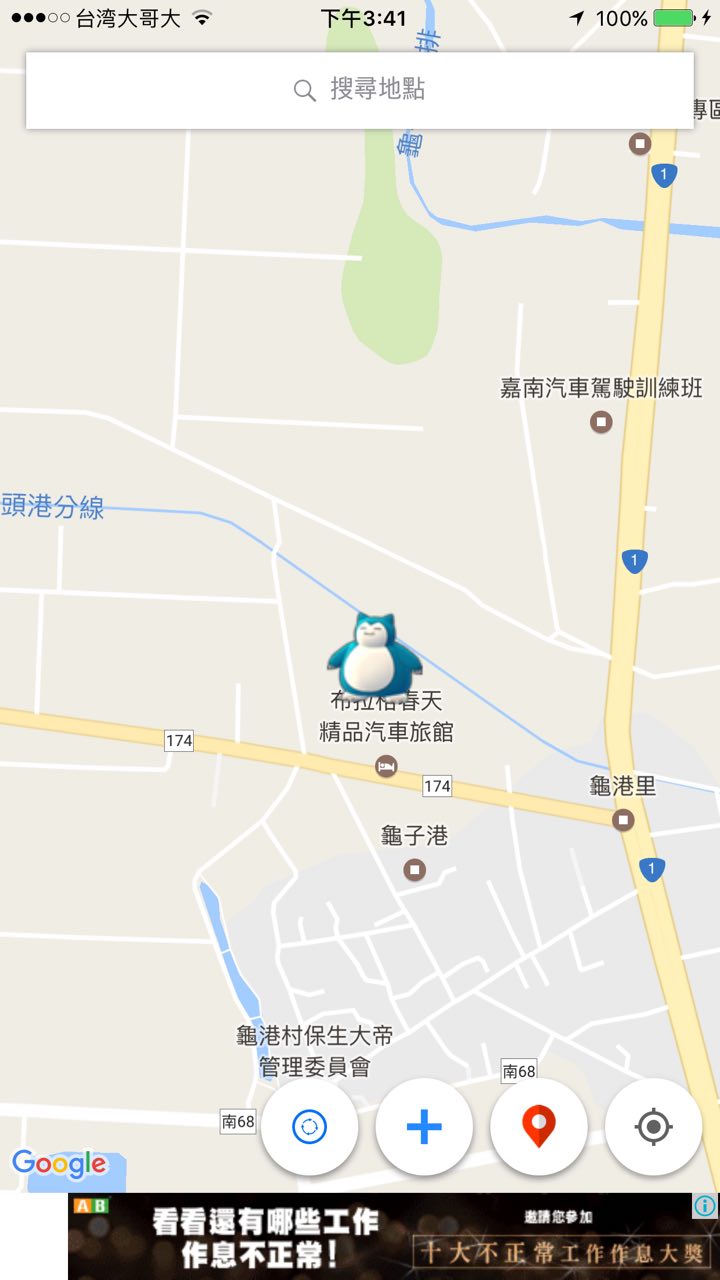Select the 嘉南汽車駕駛訓練班 place marker
The height and width of the screenshot is (1280, 720).
point(601,421)
